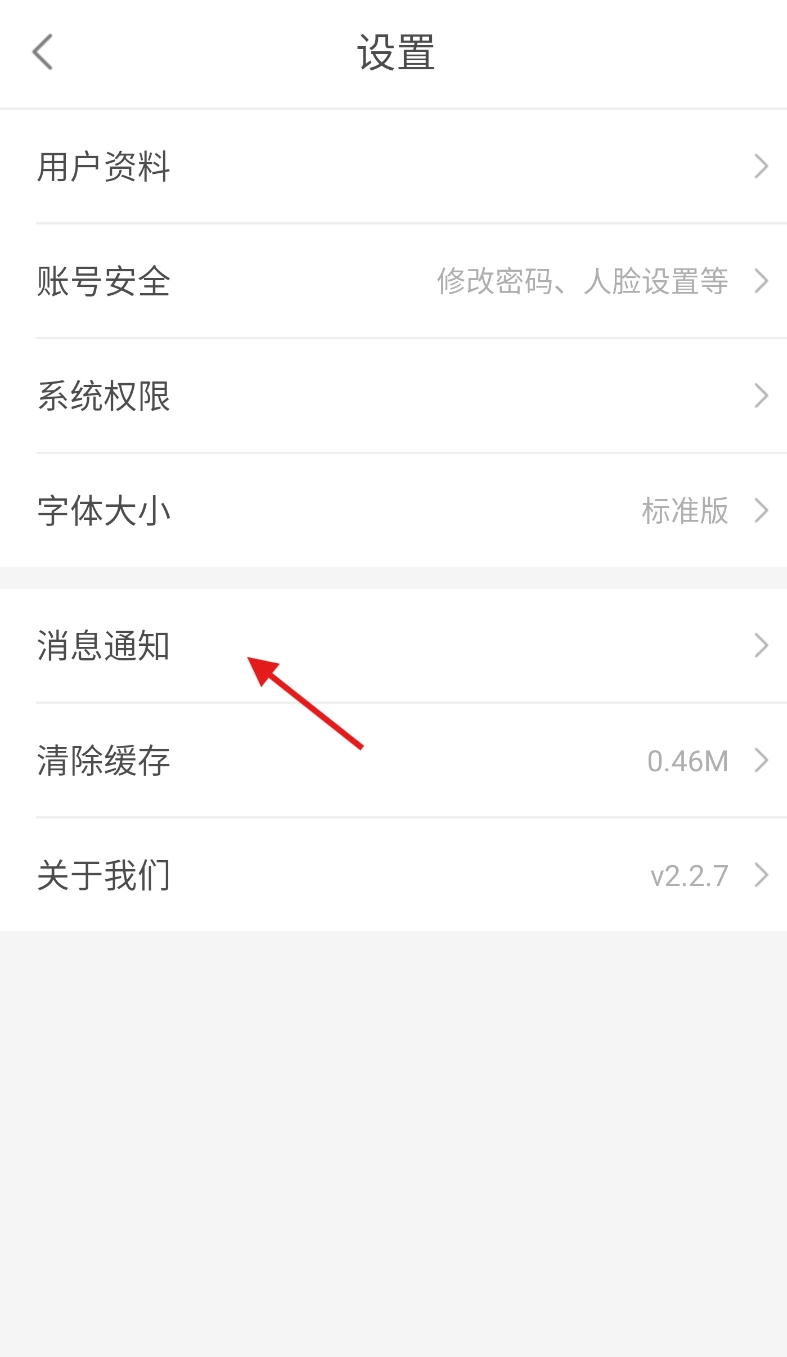Image resolution: width=787 pixels, height=1357 pixels.
Task: Change 字体大小 setting
Action: pos(393,511)
